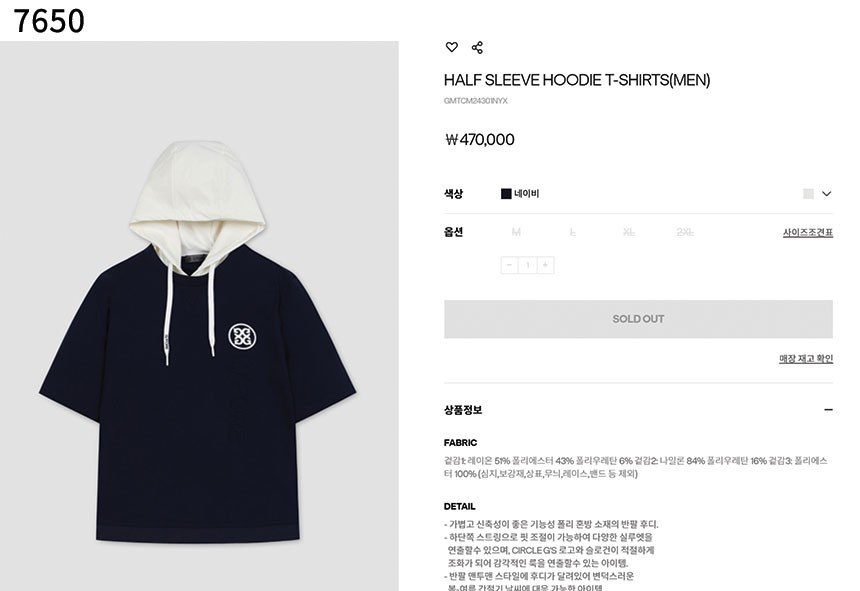Check in-store stock via 매장 재고 확인 link
860x591 pixels.
point(805,358)
